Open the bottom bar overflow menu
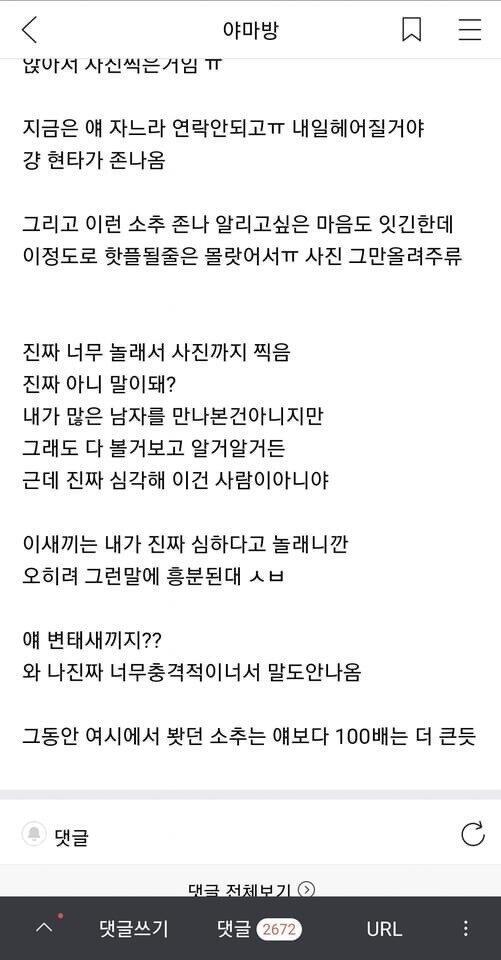This screenshot has height=960, width=501. [466, 928]
